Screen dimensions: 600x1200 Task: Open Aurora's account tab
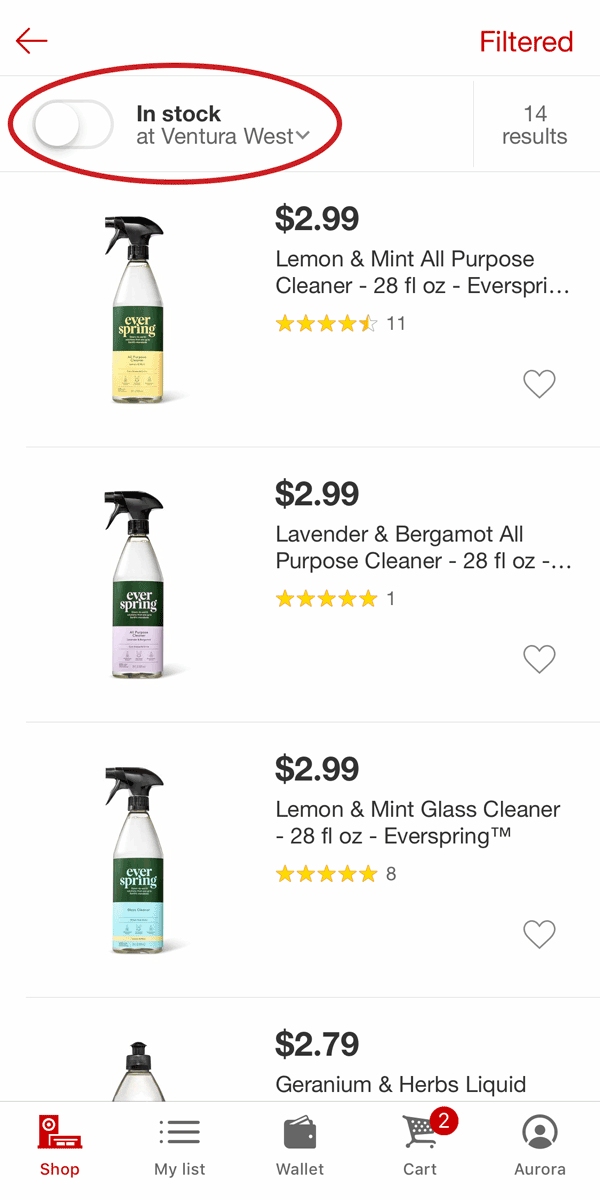(540, 1146)
